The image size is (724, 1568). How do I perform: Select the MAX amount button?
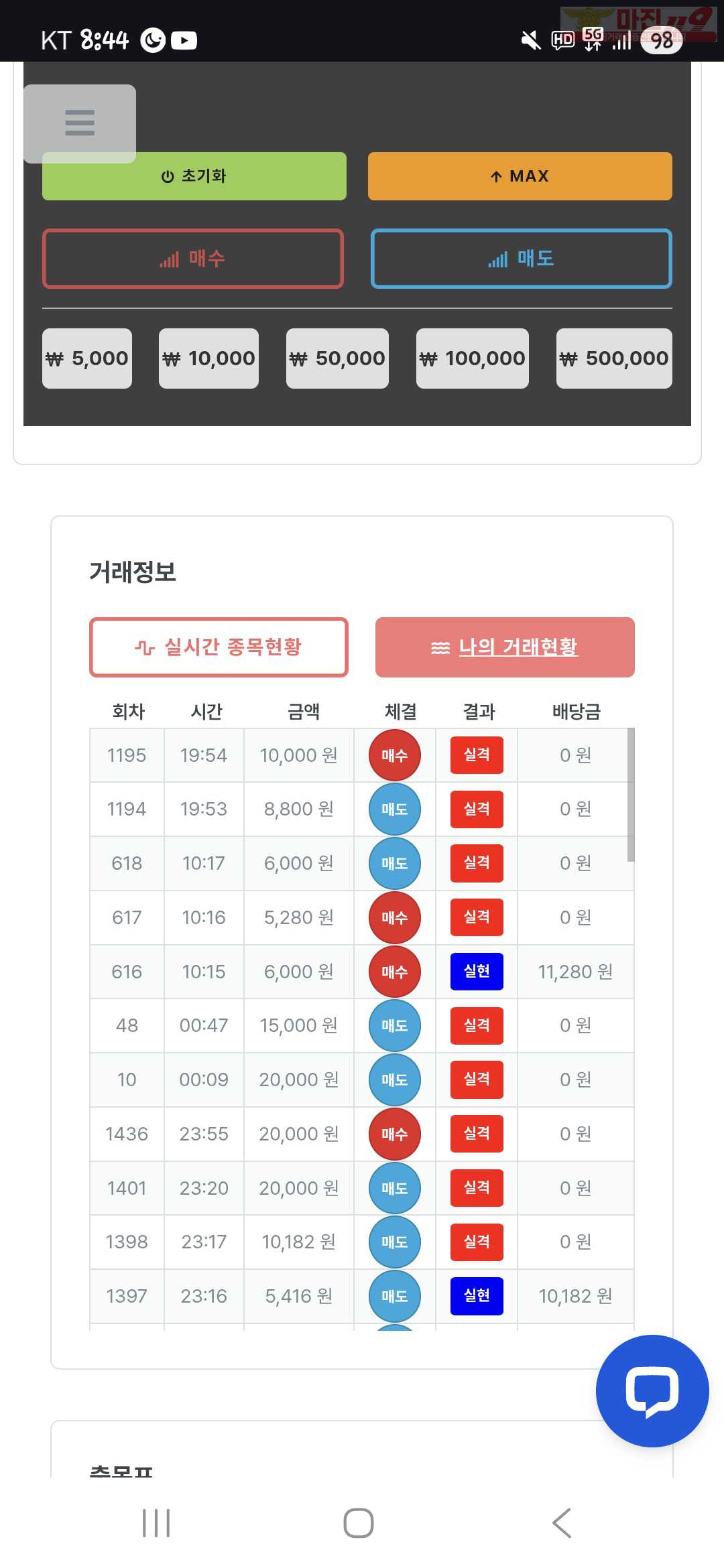click(x=520, y=176)
